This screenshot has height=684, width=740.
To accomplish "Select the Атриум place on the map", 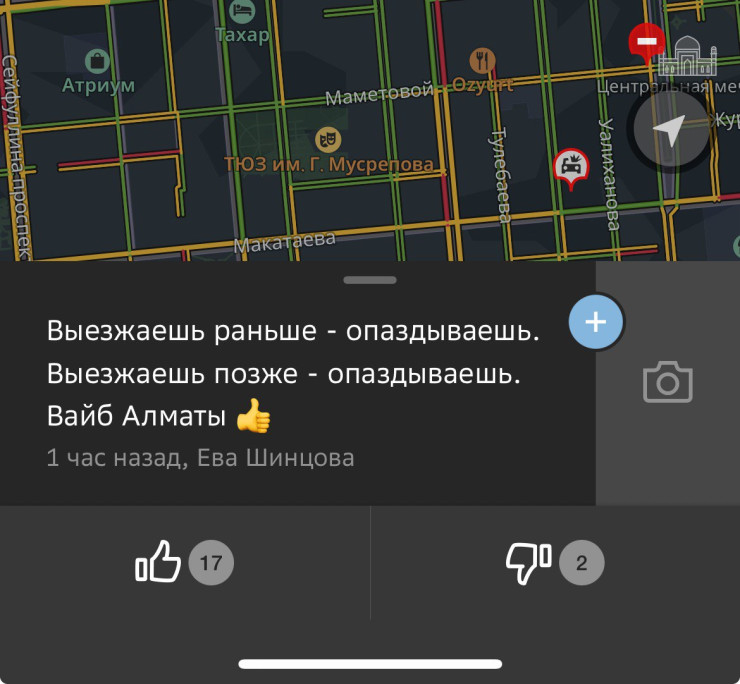I will click(x=98, y=62).
